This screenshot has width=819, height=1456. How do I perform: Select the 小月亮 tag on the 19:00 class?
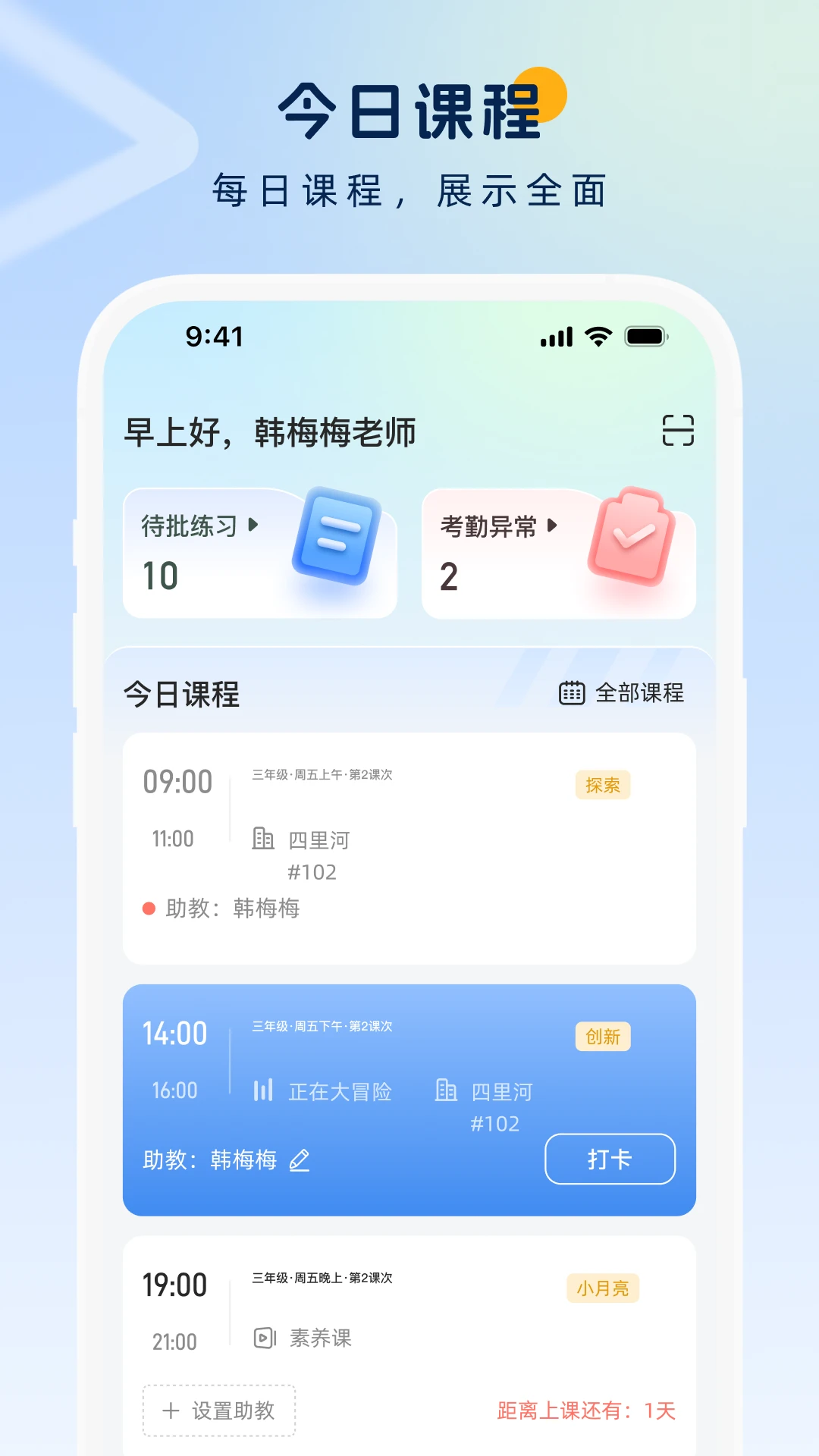[x=603, y=1288]
